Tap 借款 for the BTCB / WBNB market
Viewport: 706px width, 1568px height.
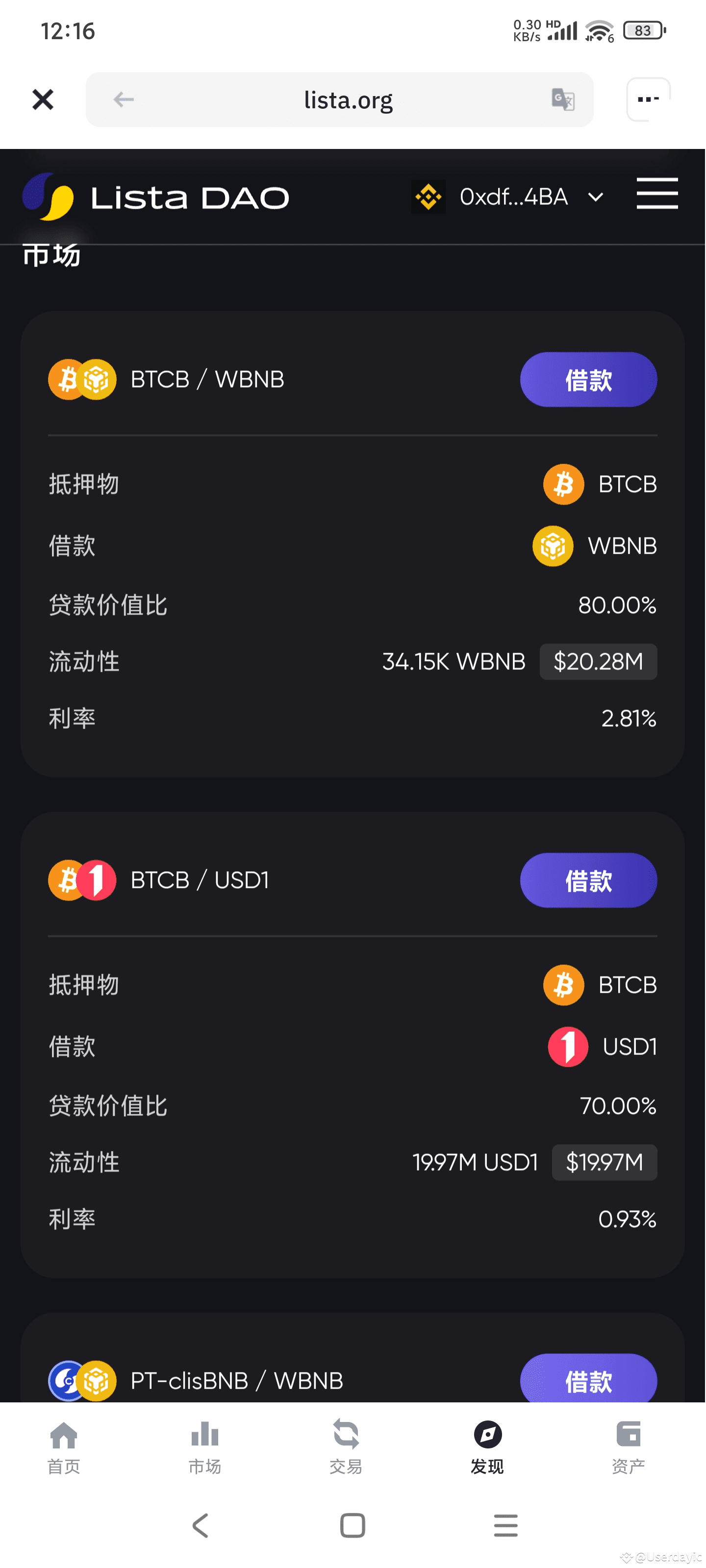pos(588,380)
